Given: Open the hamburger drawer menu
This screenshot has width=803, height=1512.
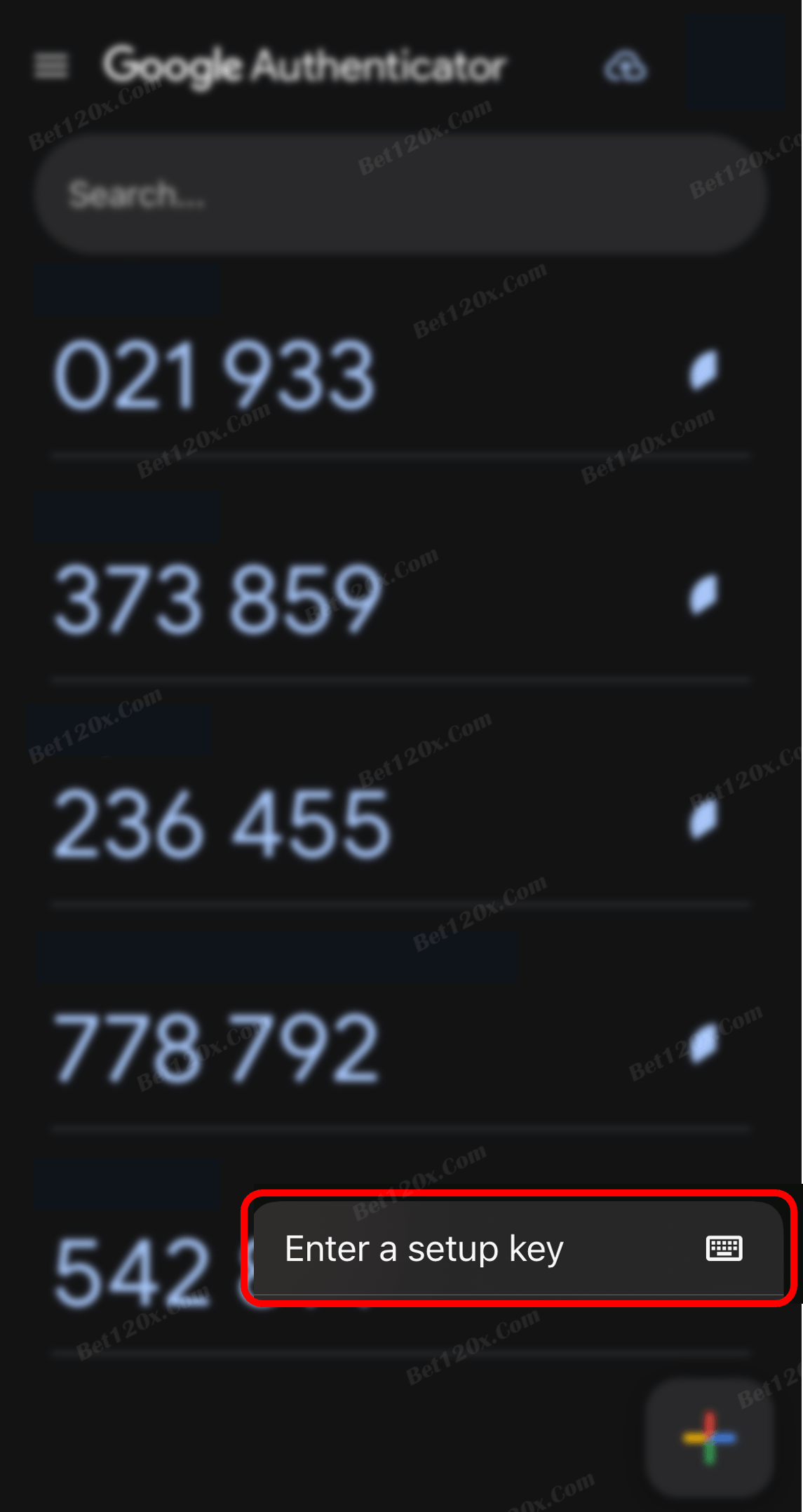Looking at the screenshot, I should point(51,66).
